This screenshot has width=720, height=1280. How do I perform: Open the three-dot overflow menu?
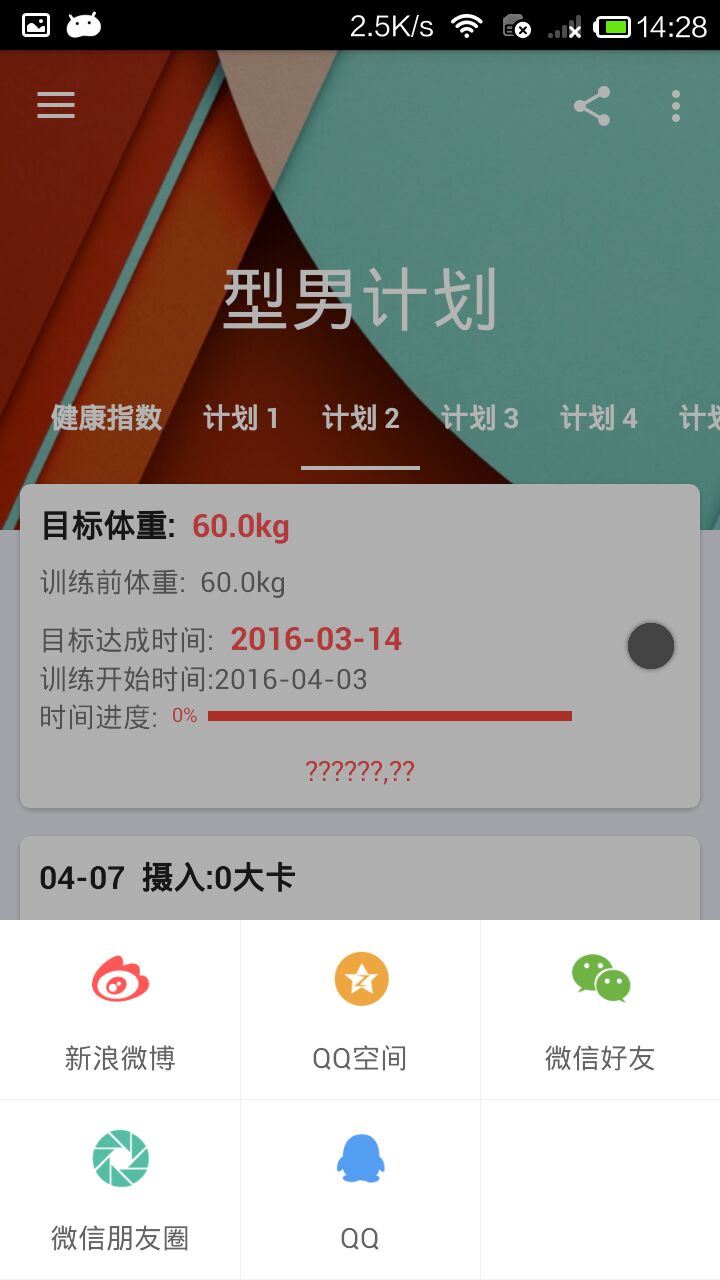tap(676, 106)
